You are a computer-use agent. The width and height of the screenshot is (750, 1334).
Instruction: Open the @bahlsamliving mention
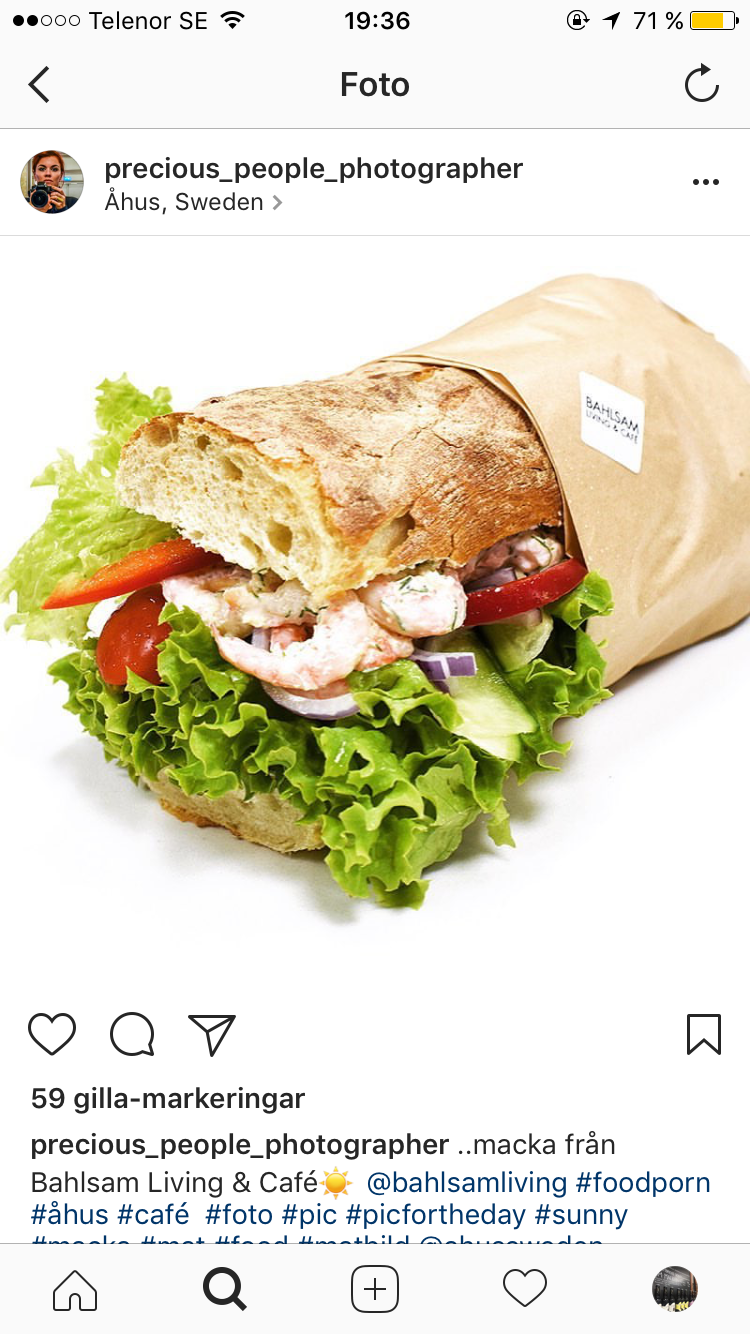point(466,1183)
